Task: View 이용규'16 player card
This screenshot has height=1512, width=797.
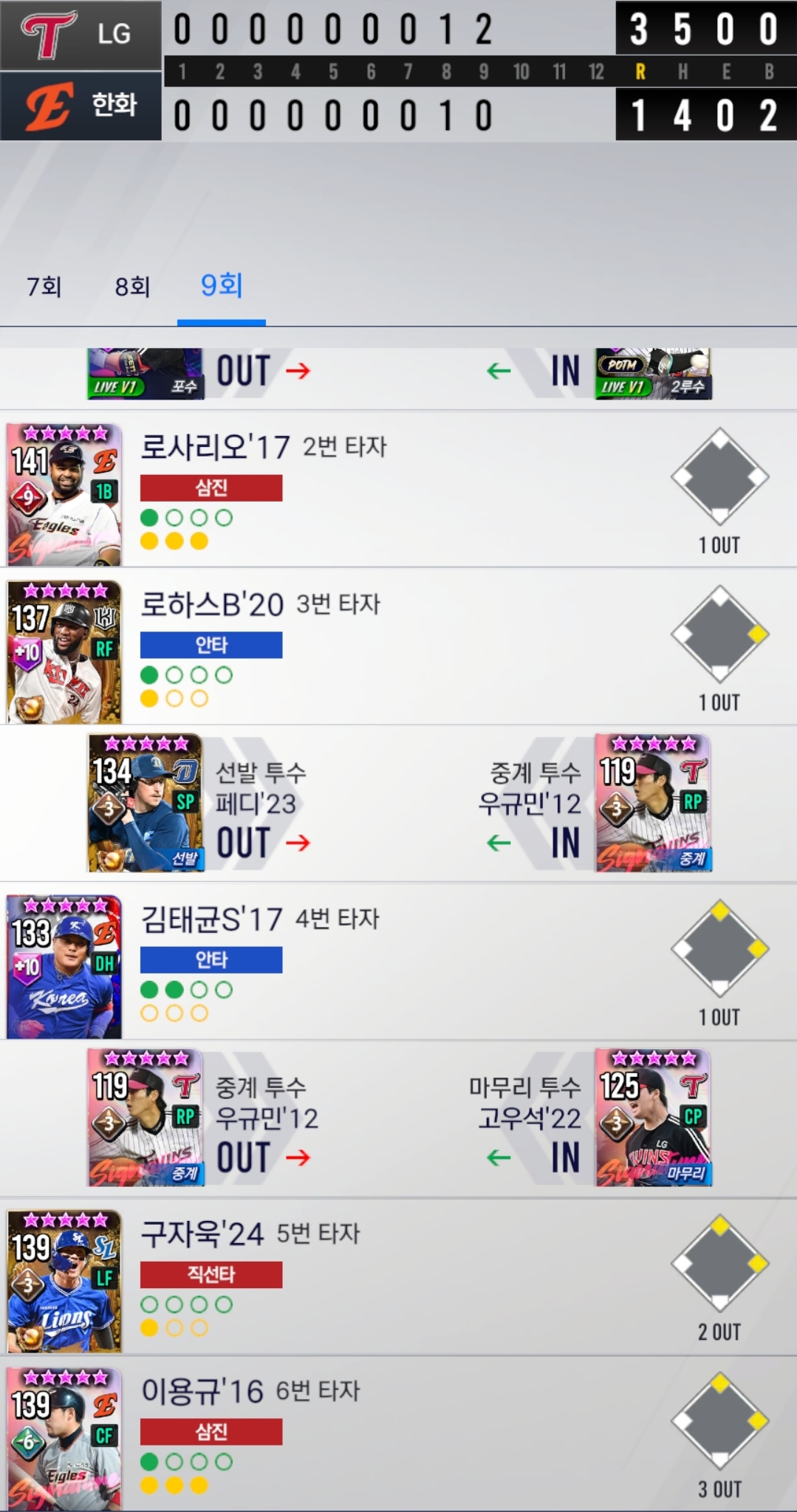Action: pos(64,1437)
